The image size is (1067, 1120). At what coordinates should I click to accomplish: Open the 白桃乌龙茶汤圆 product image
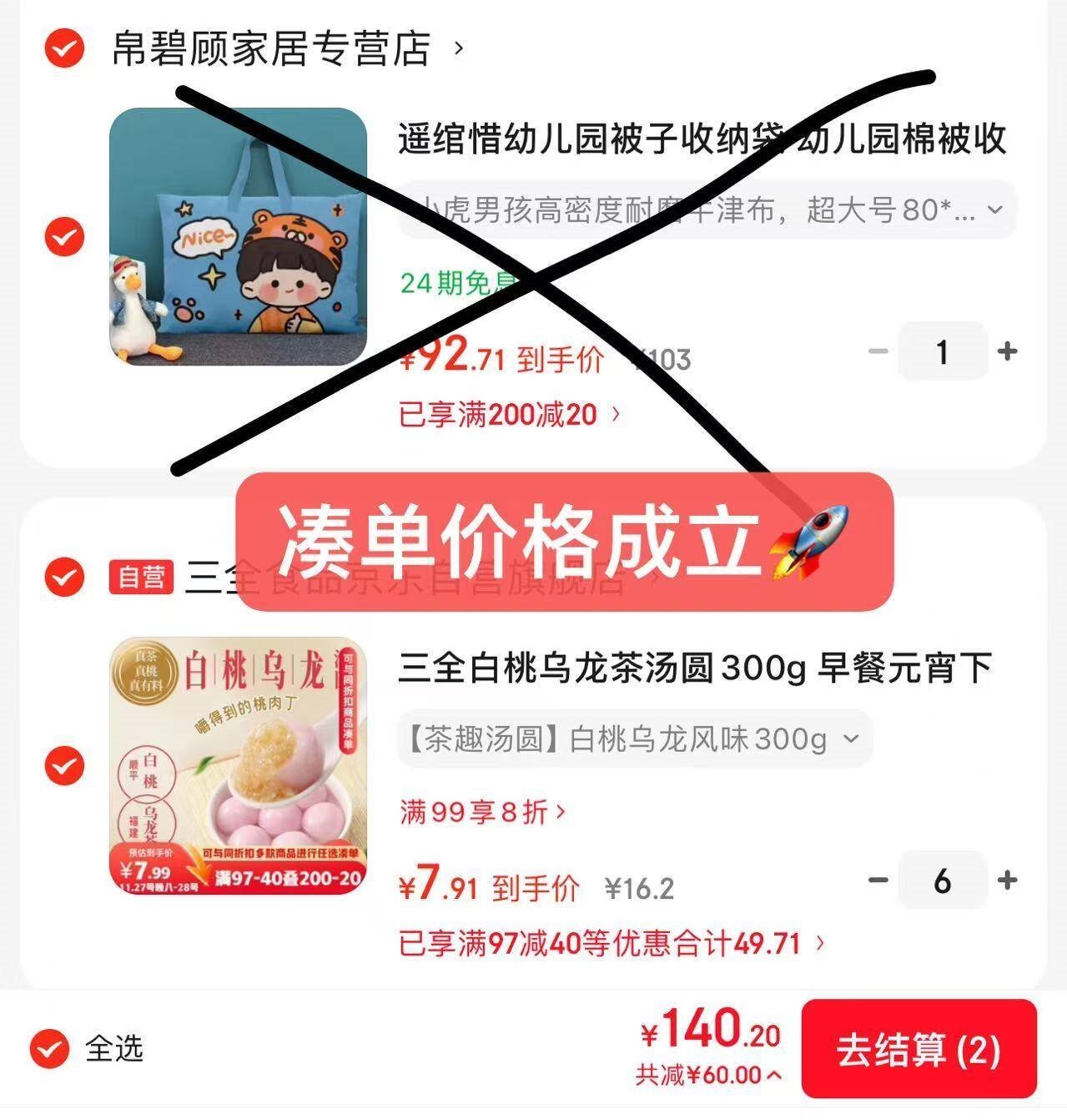point(238,765)
